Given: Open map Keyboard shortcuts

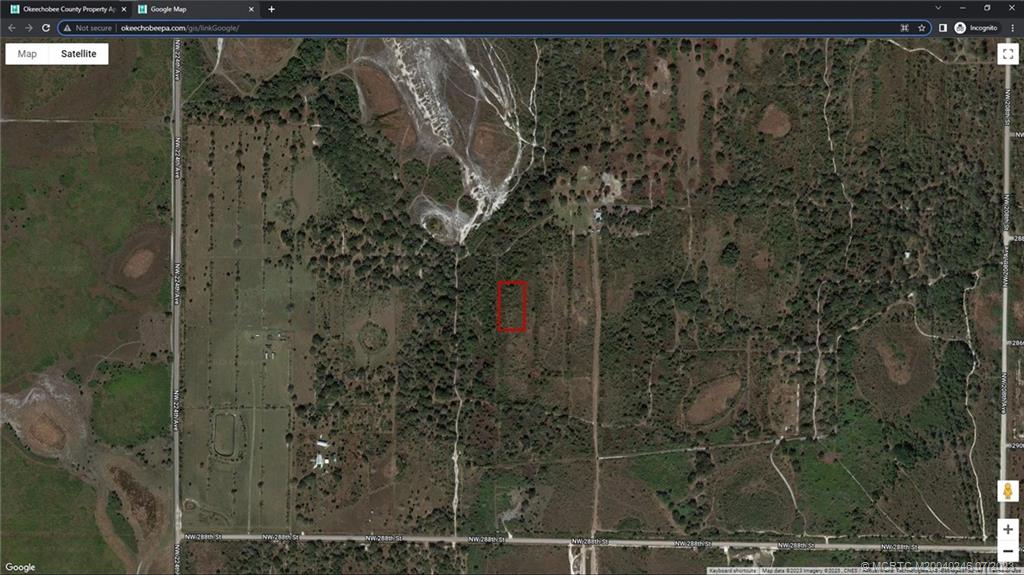Looking at the screenshot, I should click(733, 571).
